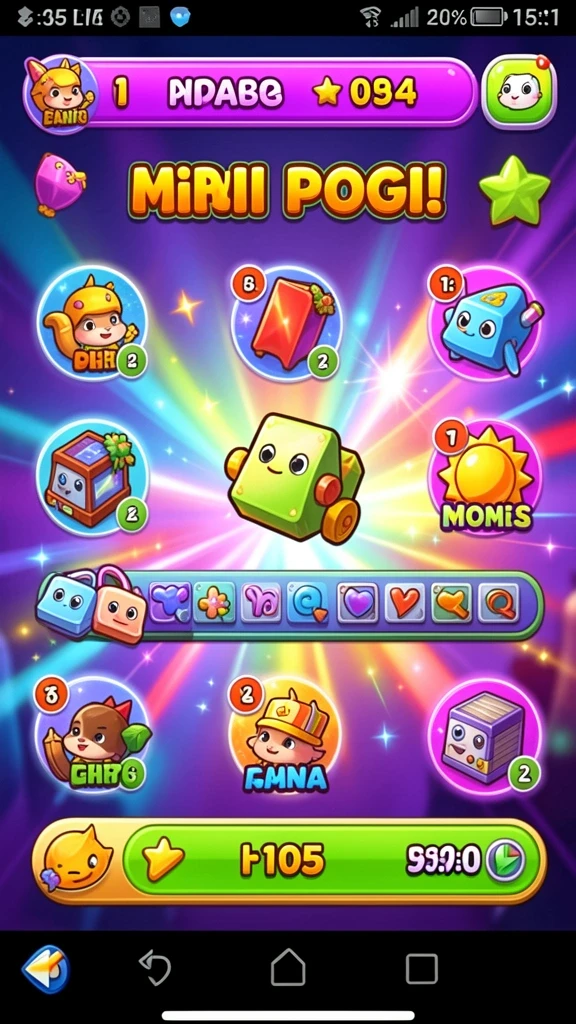576x1024 pixels.
Task: Pick the orange flower tile in item bar
Action: 214,601
